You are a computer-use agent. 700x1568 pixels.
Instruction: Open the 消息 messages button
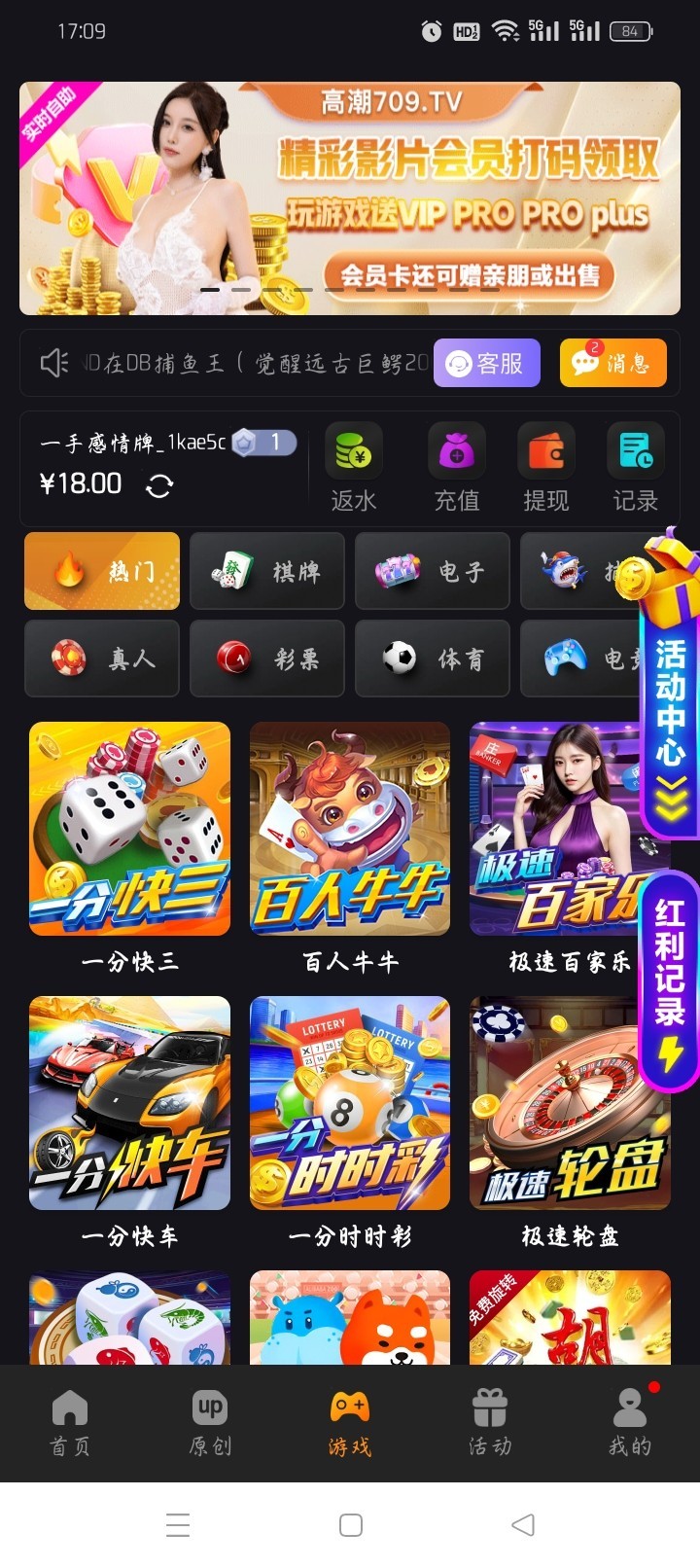coord(612,363)
